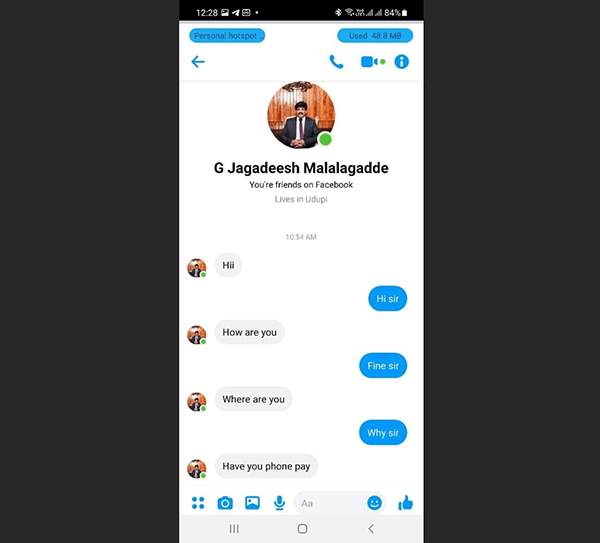
Task: Send a thumbs-up like
Action: click(405, 503)
